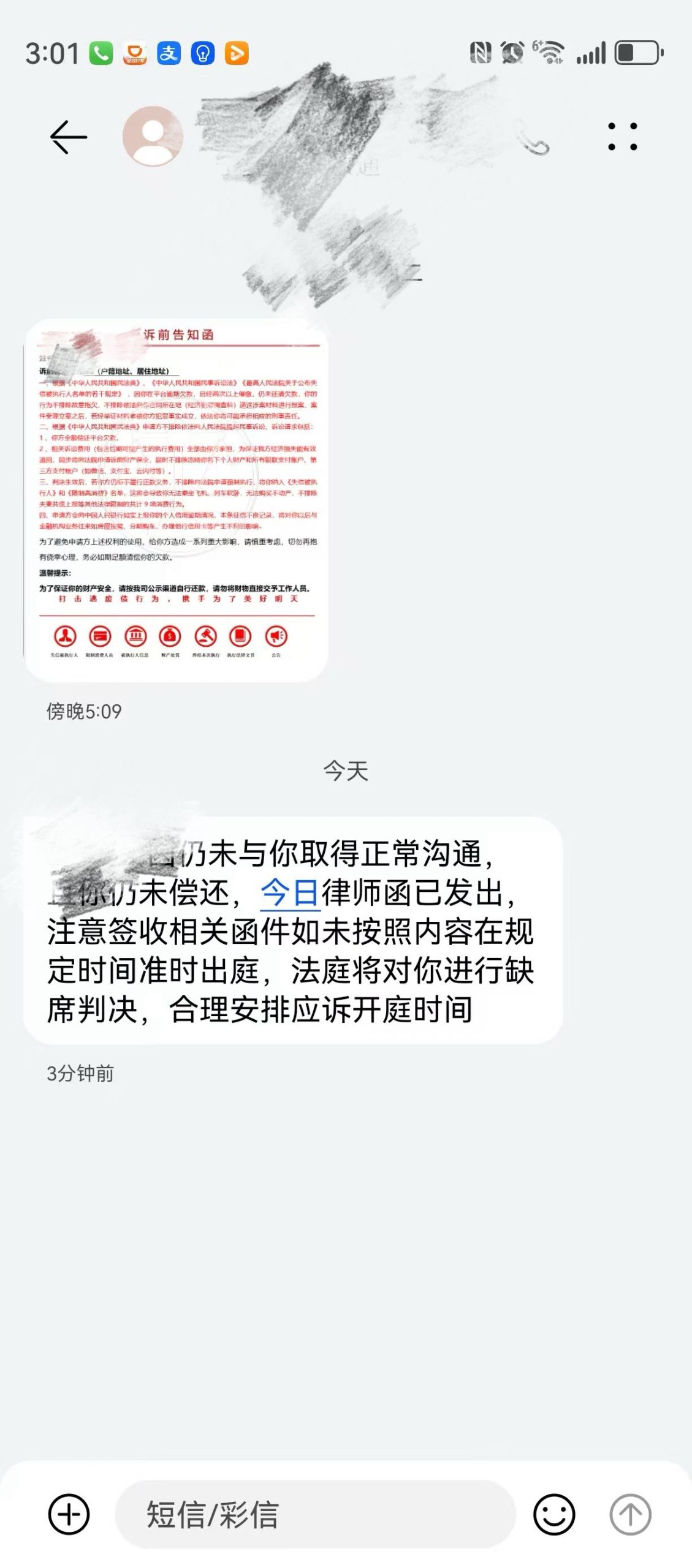692x1568 pixels.
Task: Focus the 短信/彩信 message input field
Action: pyautogui.click(x=315, y=1514)
